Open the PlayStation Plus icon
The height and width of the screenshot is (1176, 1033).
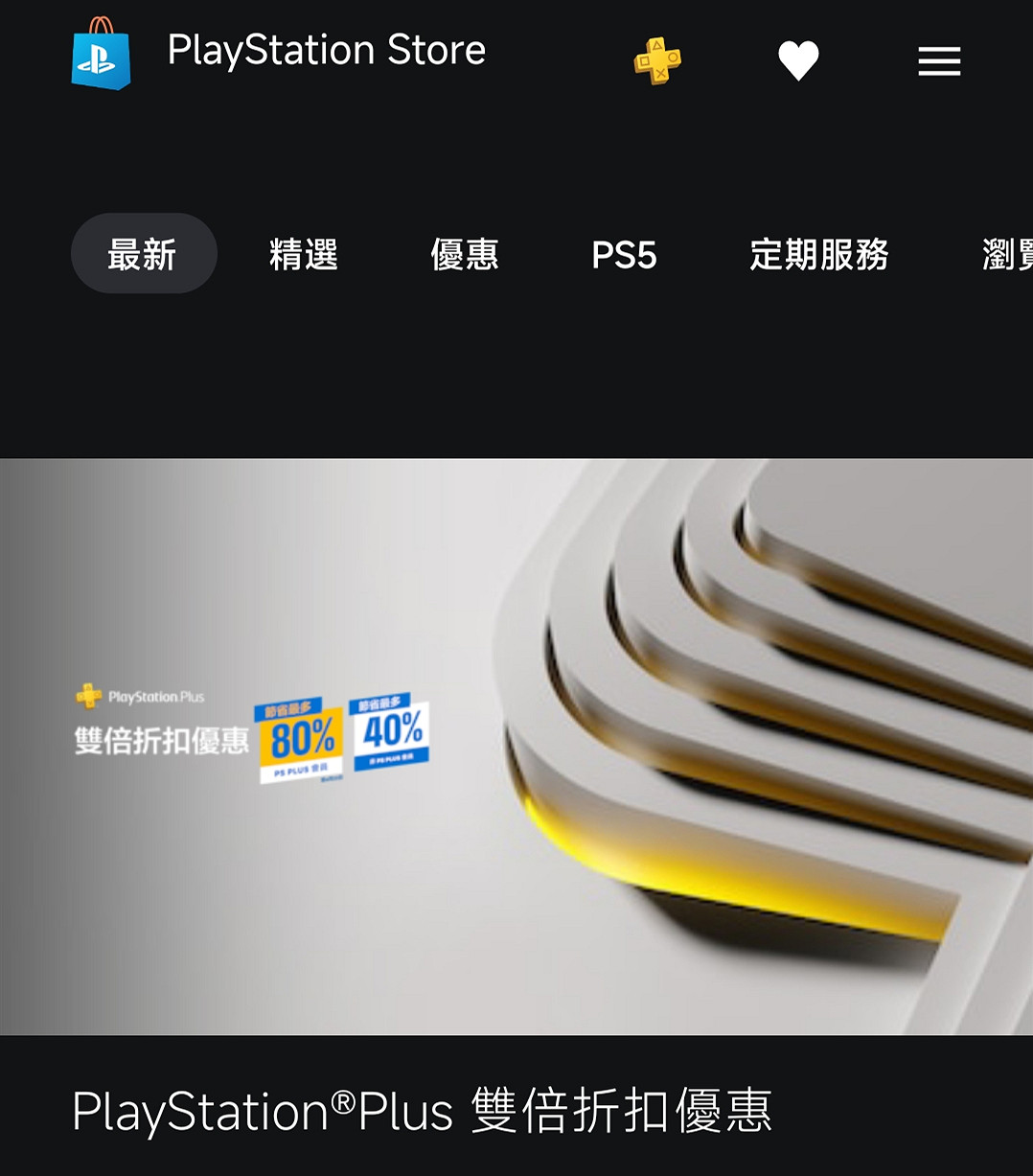[656, 60]
